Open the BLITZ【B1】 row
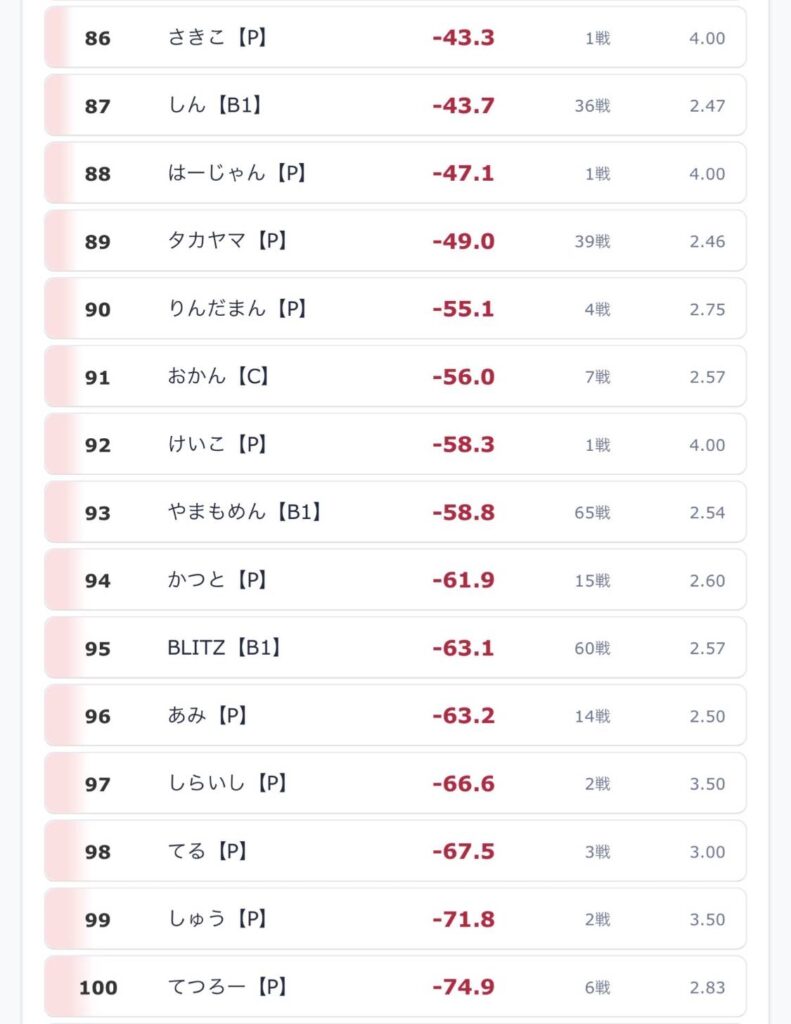The width and height of the screenshot is (791, 1024). [395, 647]
